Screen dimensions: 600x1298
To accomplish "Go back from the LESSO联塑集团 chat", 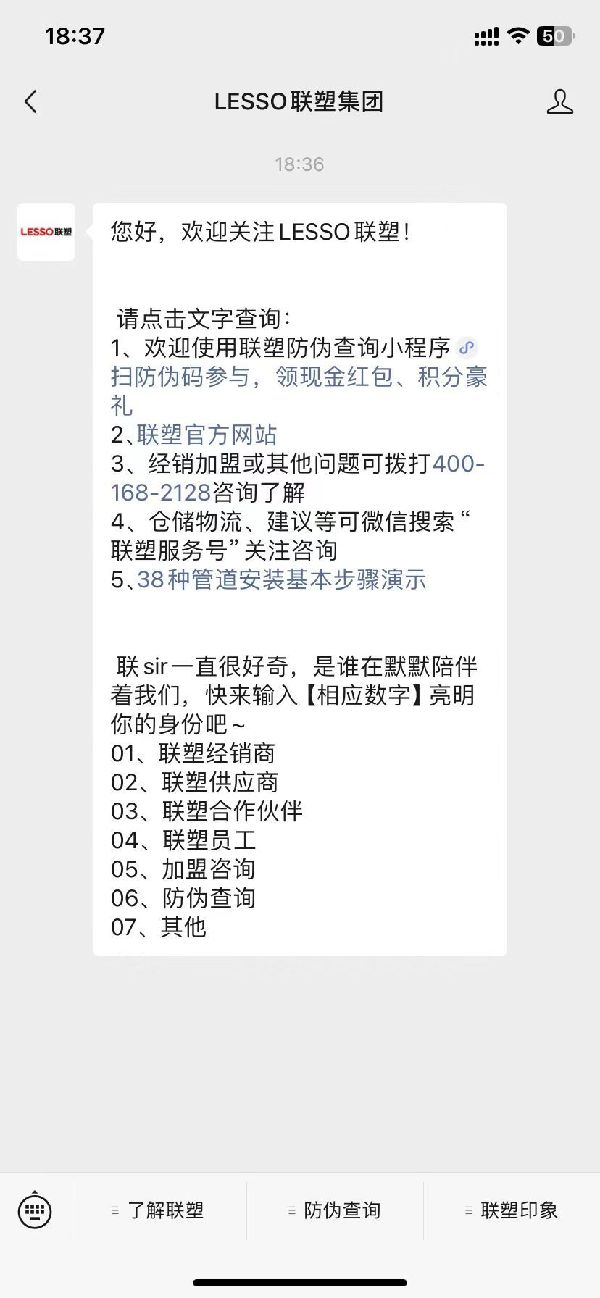I will (31, 101).
